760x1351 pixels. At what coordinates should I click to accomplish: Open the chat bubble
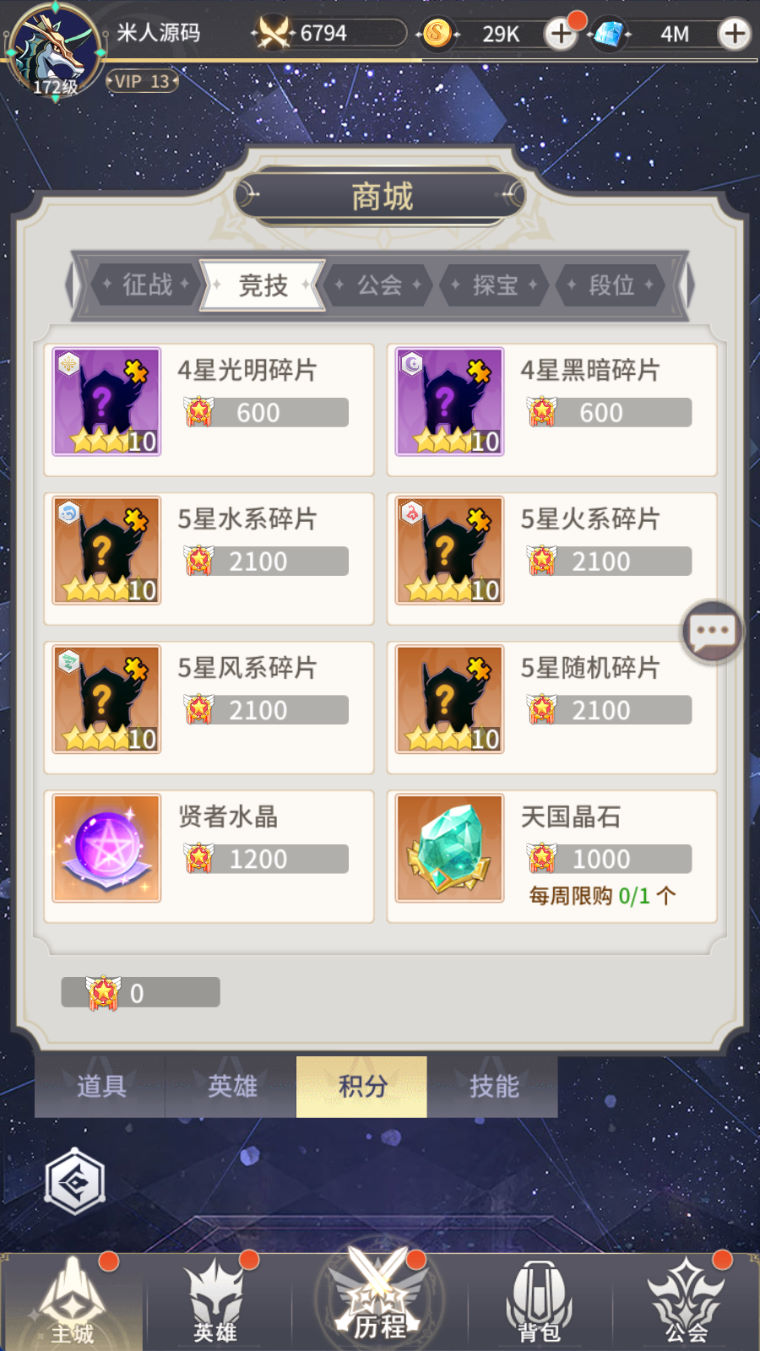point(711,632)
